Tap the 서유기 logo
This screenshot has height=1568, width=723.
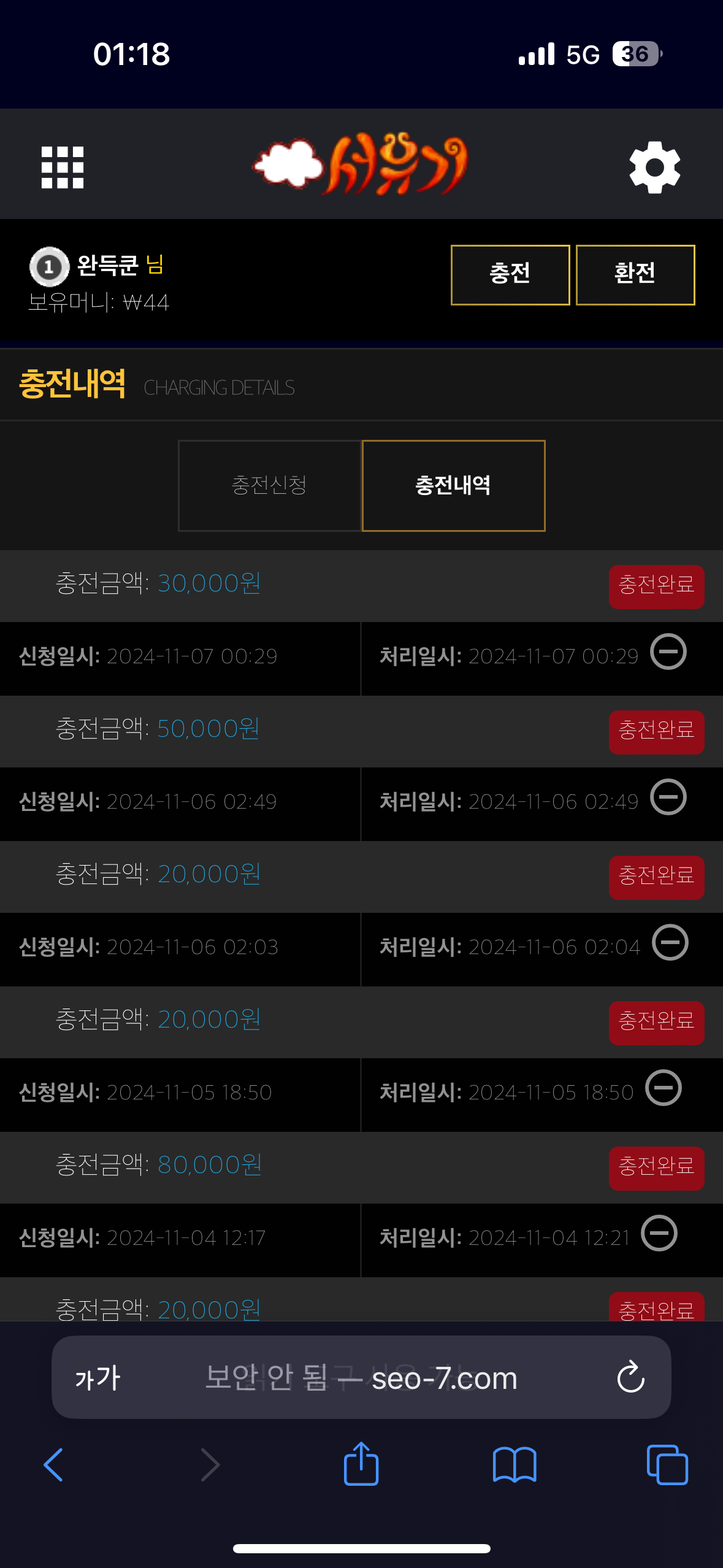point(361,164)
